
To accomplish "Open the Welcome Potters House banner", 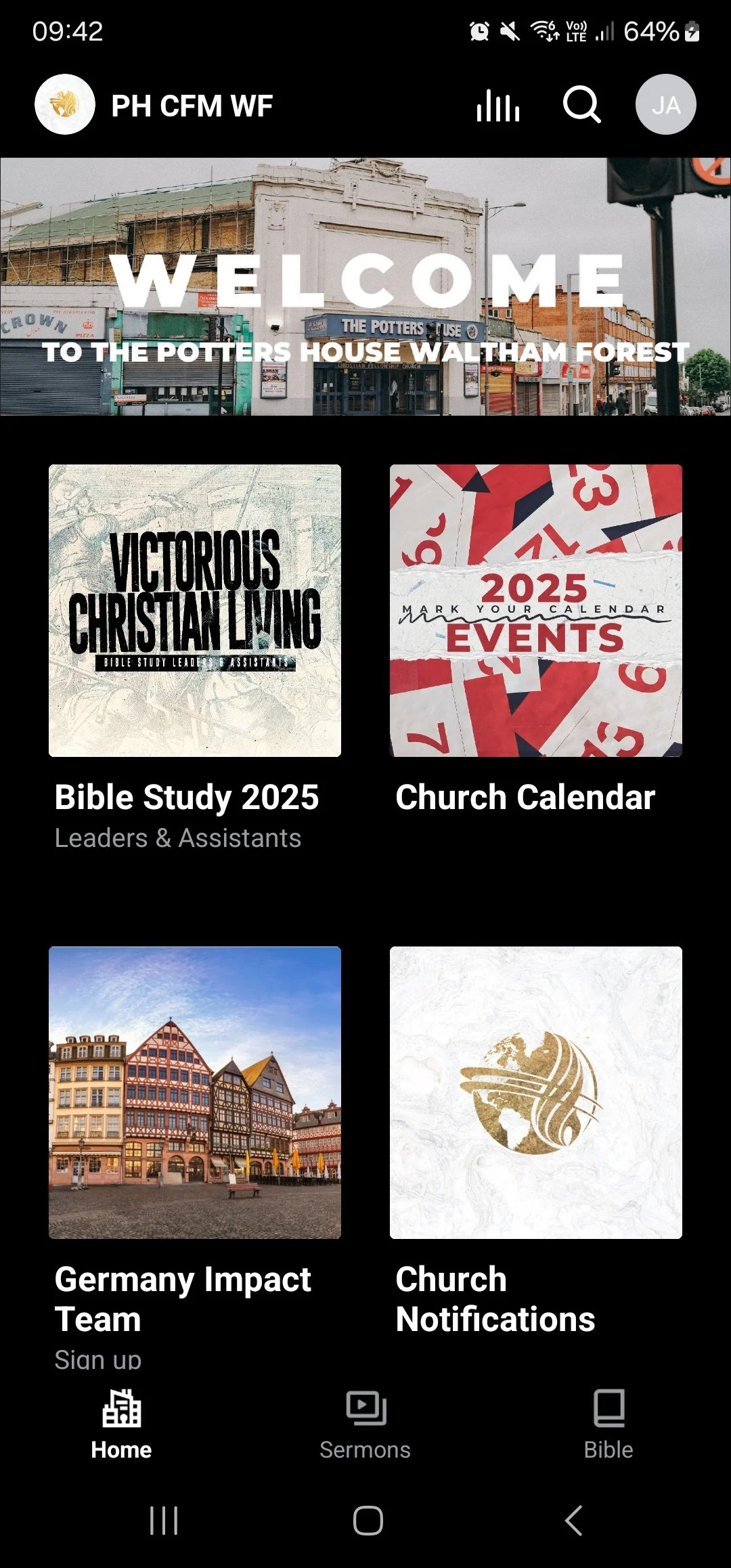I will tap(365, 286).
